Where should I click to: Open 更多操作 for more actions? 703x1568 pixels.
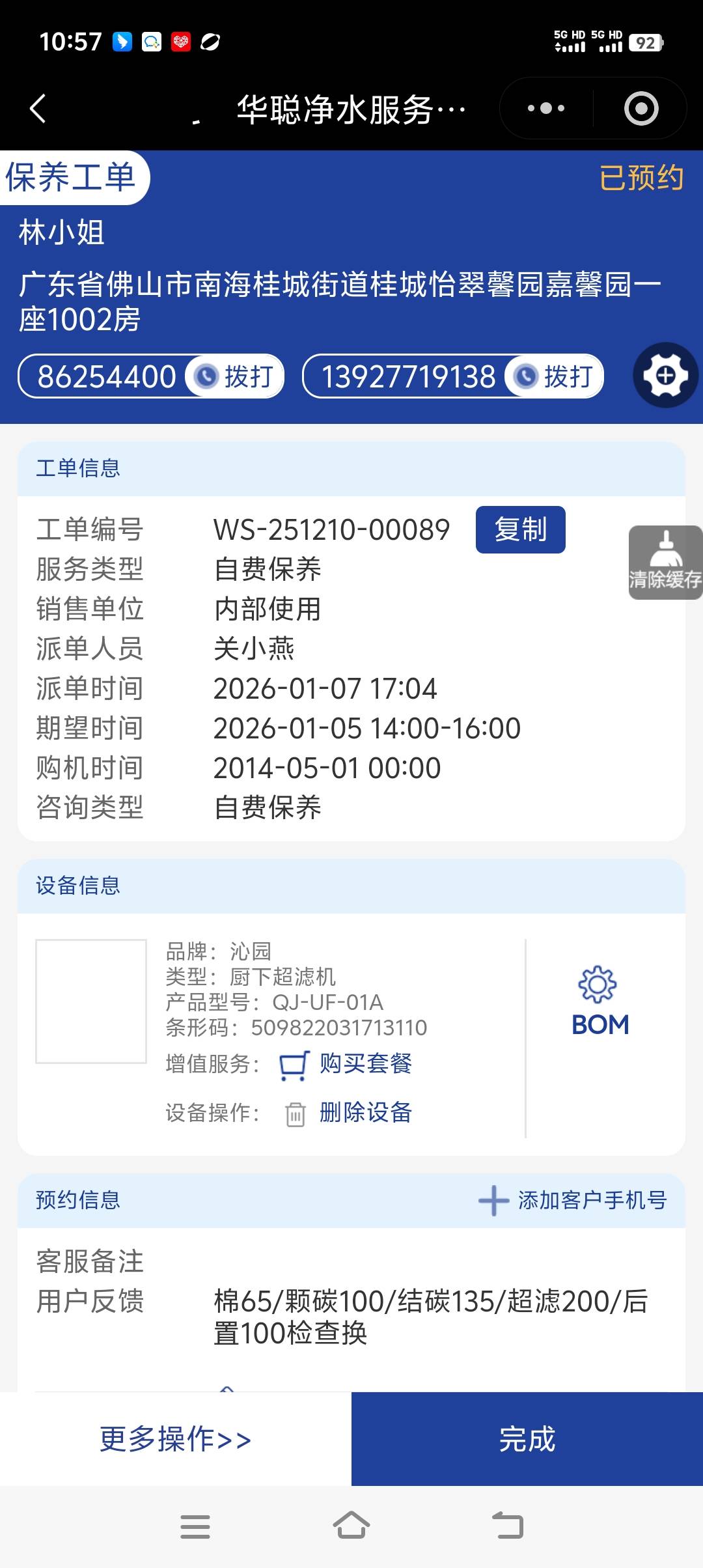tap(175, 1439)
